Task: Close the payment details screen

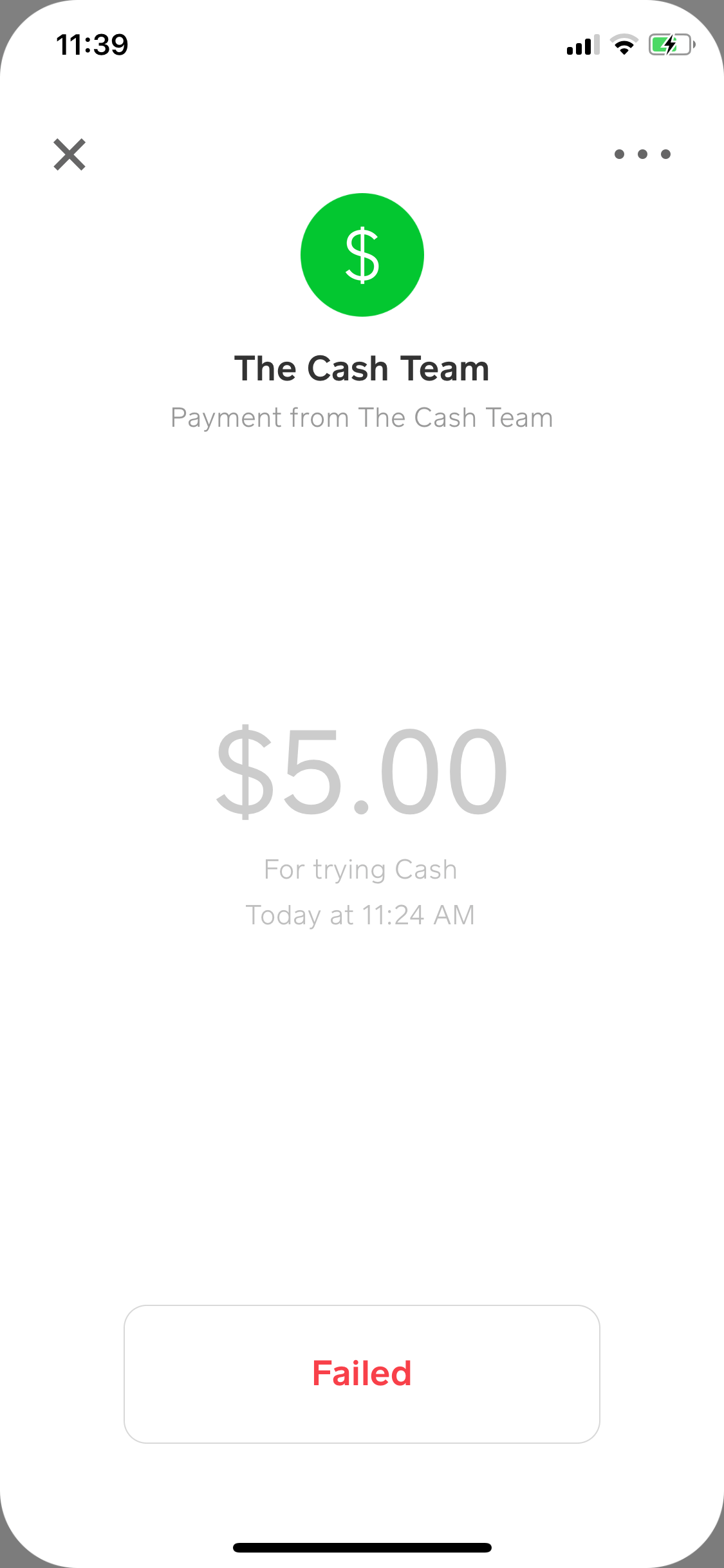Action: pos(70,154)
